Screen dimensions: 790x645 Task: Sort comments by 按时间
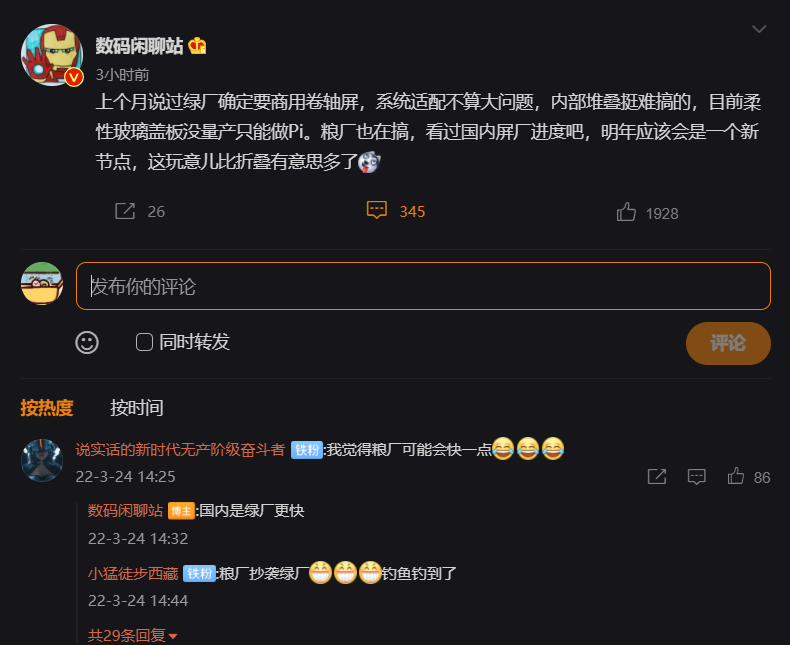coord(136,407)
